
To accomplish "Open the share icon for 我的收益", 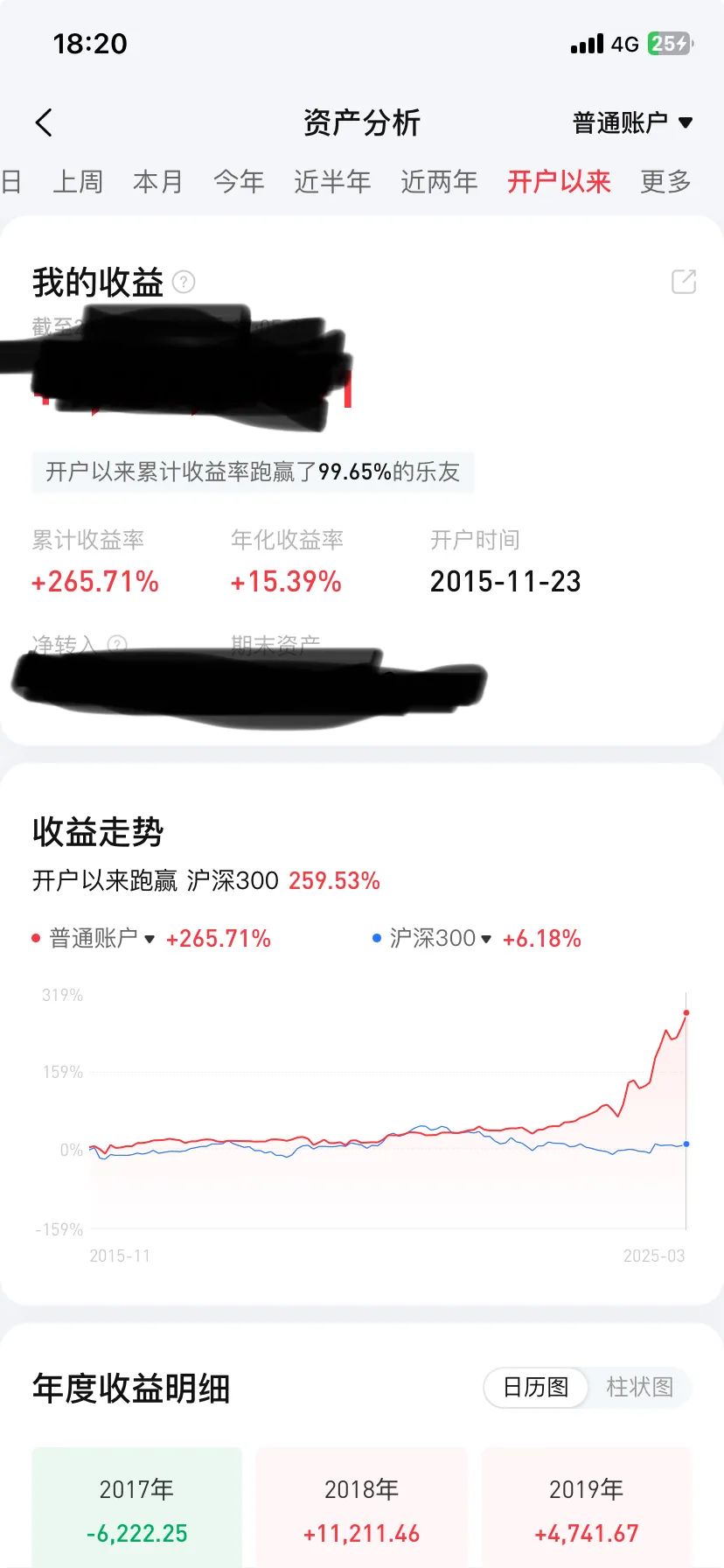I will [683, 282].
